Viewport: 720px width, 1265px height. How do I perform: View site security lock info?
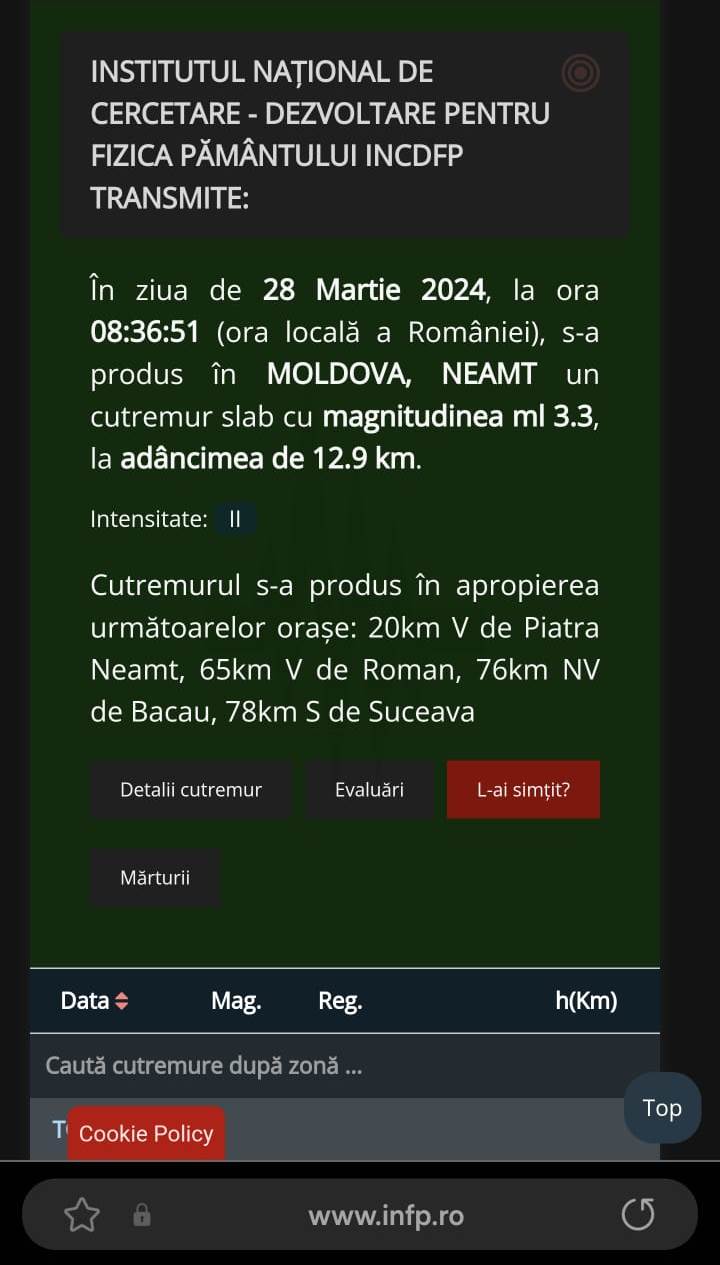point(142,1215)
